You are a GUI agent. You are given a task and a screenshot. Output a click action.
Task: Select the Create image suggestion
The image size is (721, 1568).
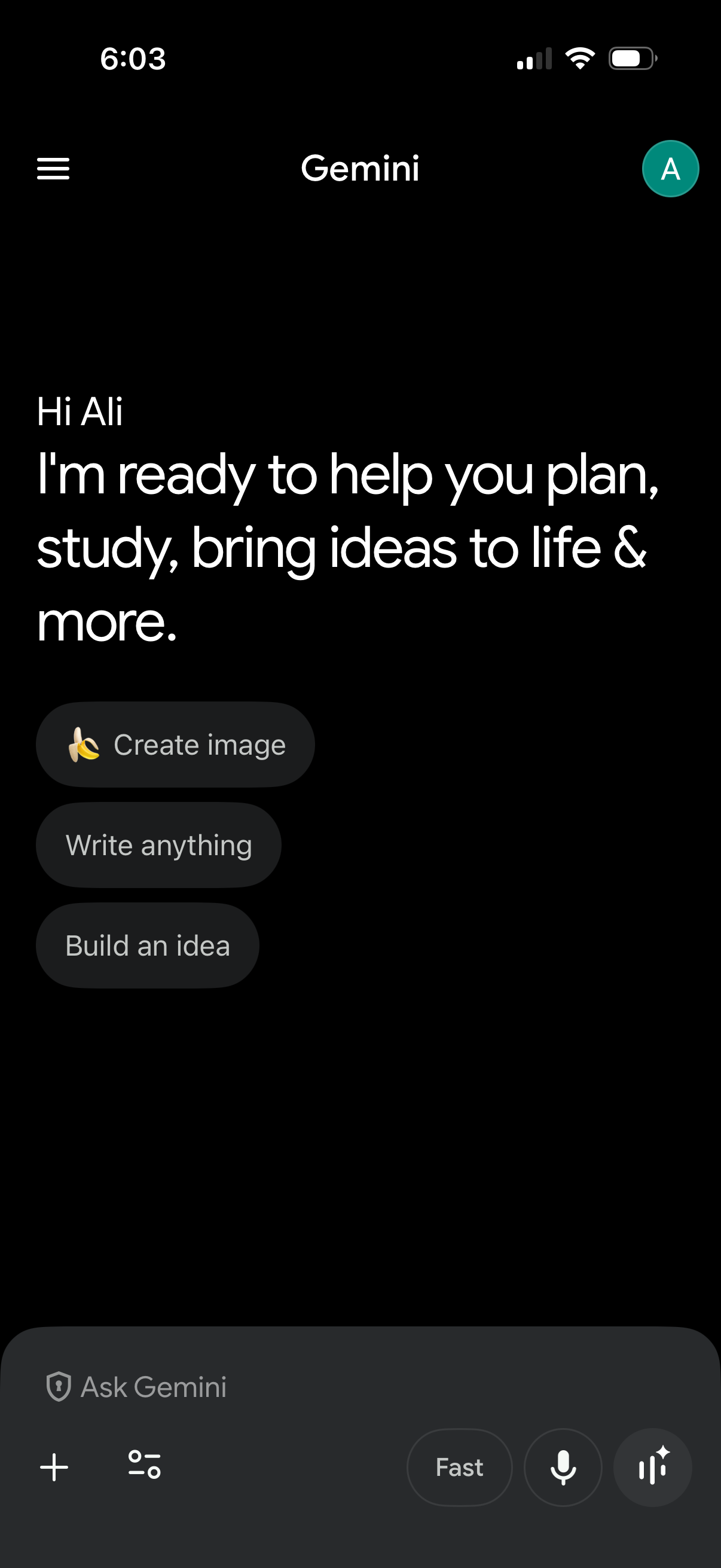coord(175,744)
